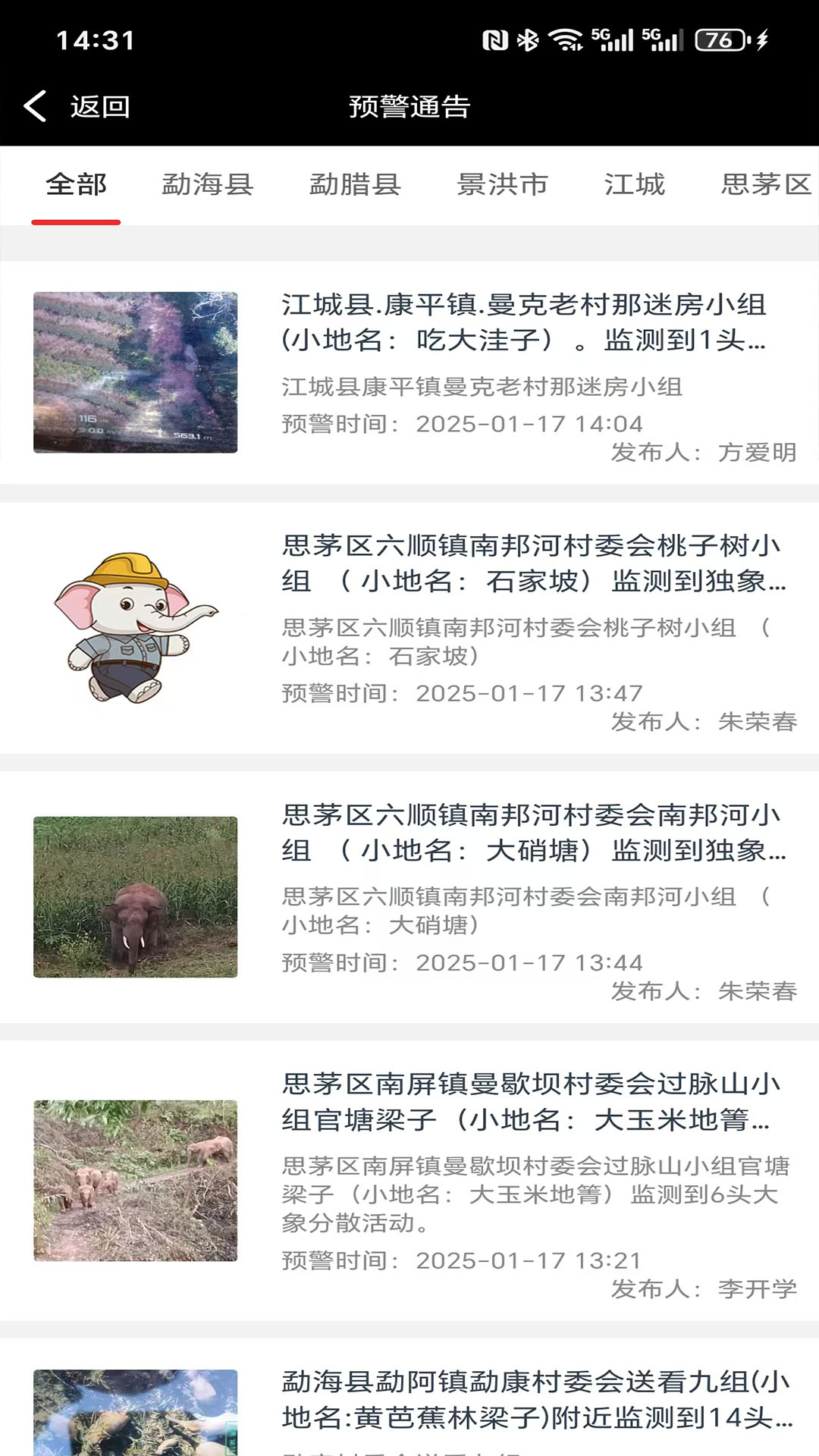This screenshot has width=819, height=1456.
Task: Switch to the 勐腊县 tab
Action: (x=355, y=184)
